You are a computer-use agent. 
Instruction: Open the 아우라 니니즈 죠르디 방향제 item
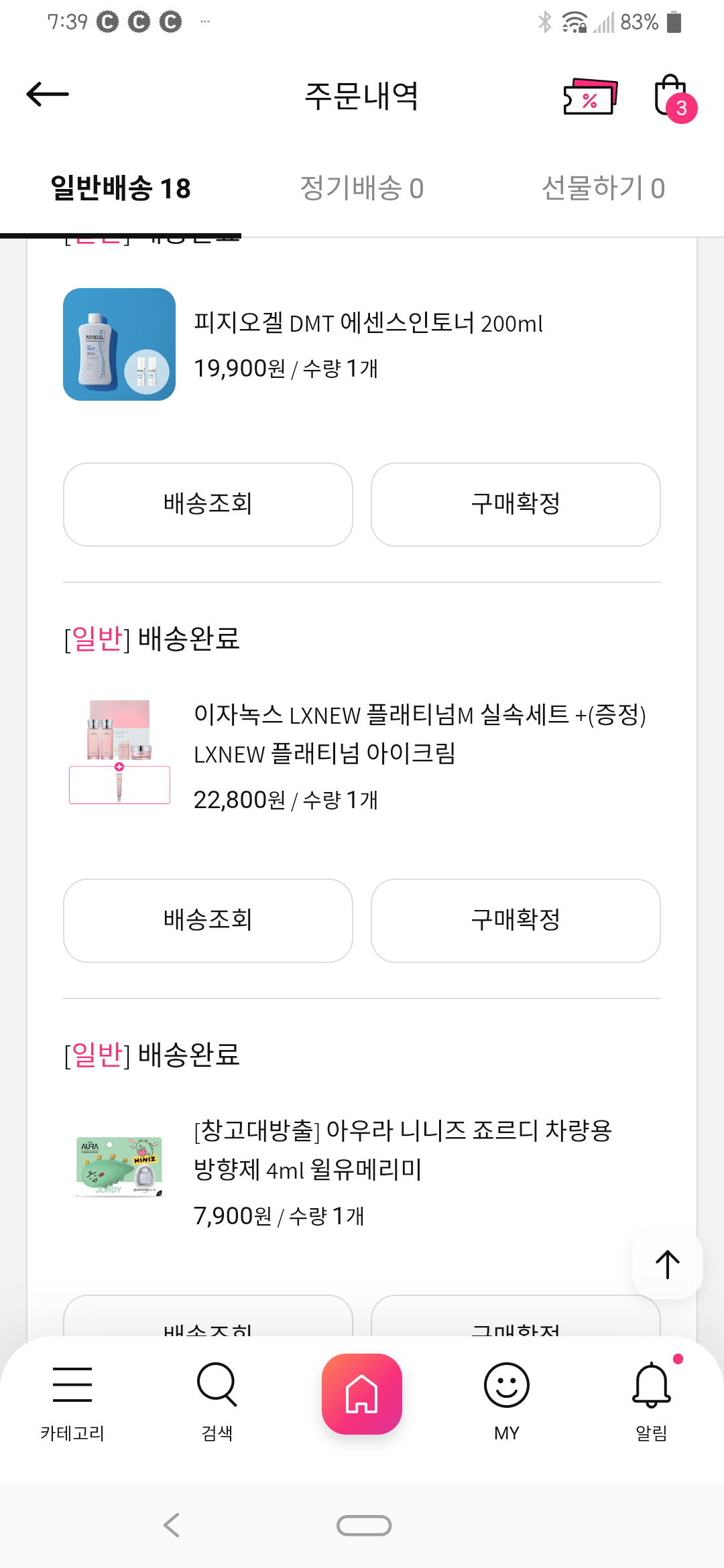pyautogui.click(x=402, y=1150)
